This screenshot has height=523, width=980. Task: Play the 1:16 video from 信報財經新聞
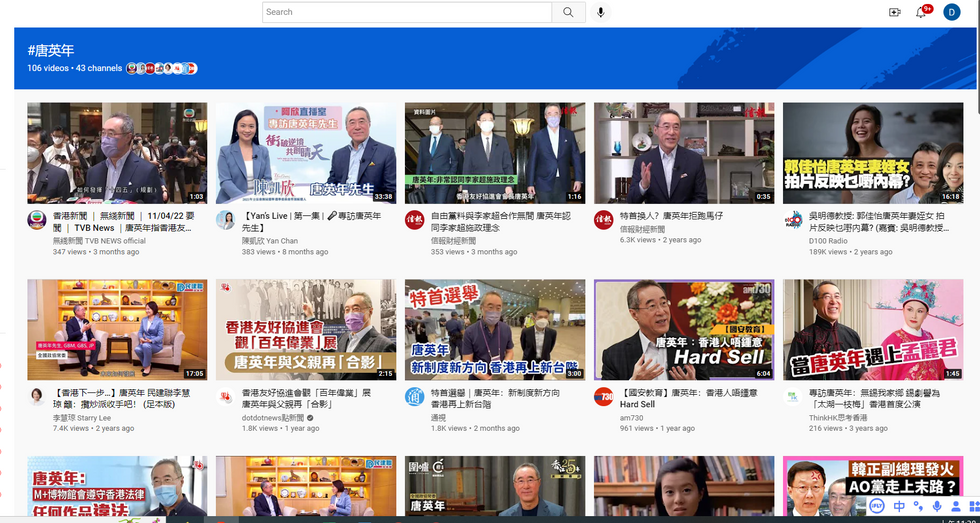pos(495,153)
